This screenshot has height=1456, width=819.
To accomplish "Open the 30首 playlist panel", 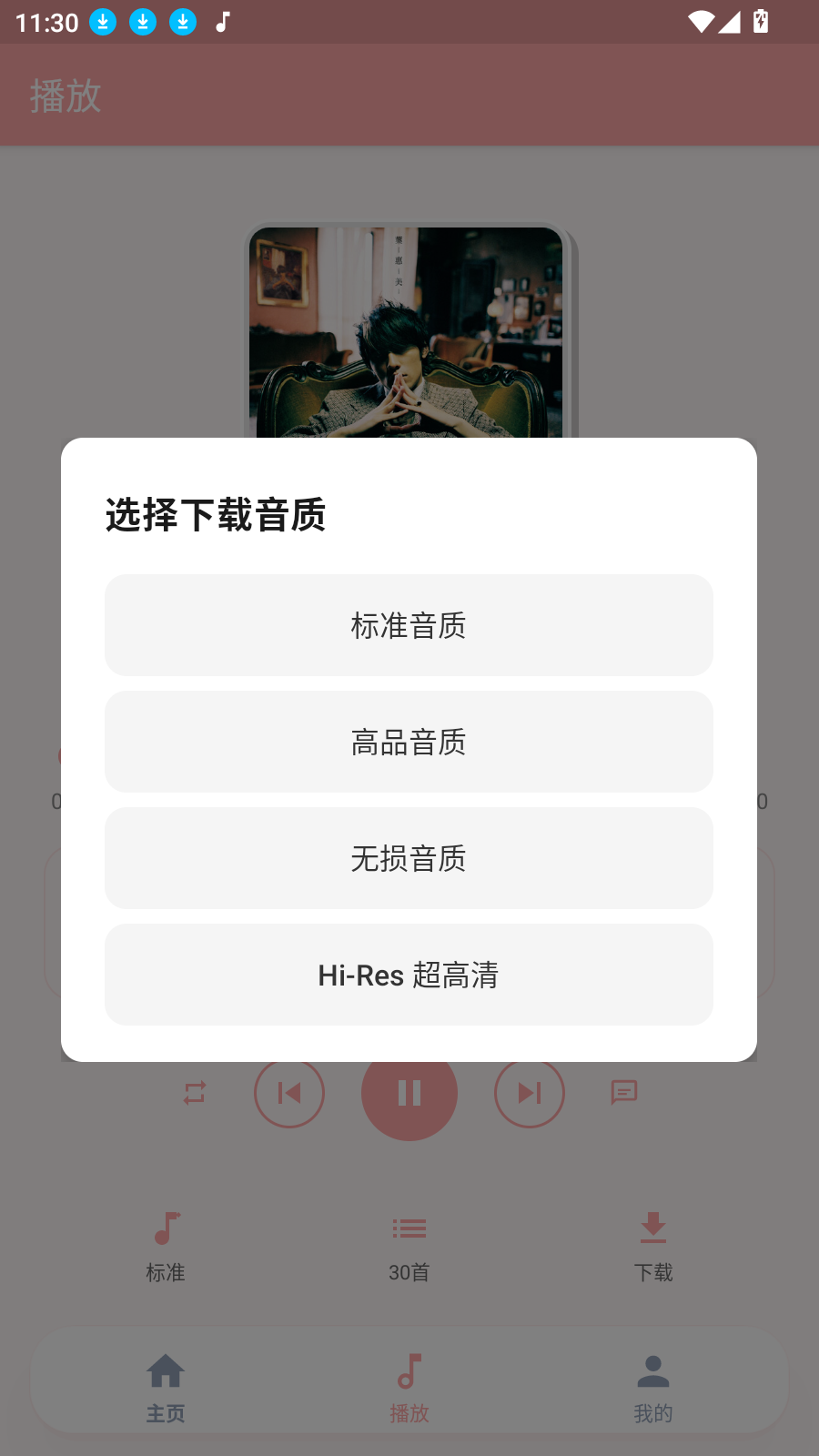I will [x=409, y=1245].
